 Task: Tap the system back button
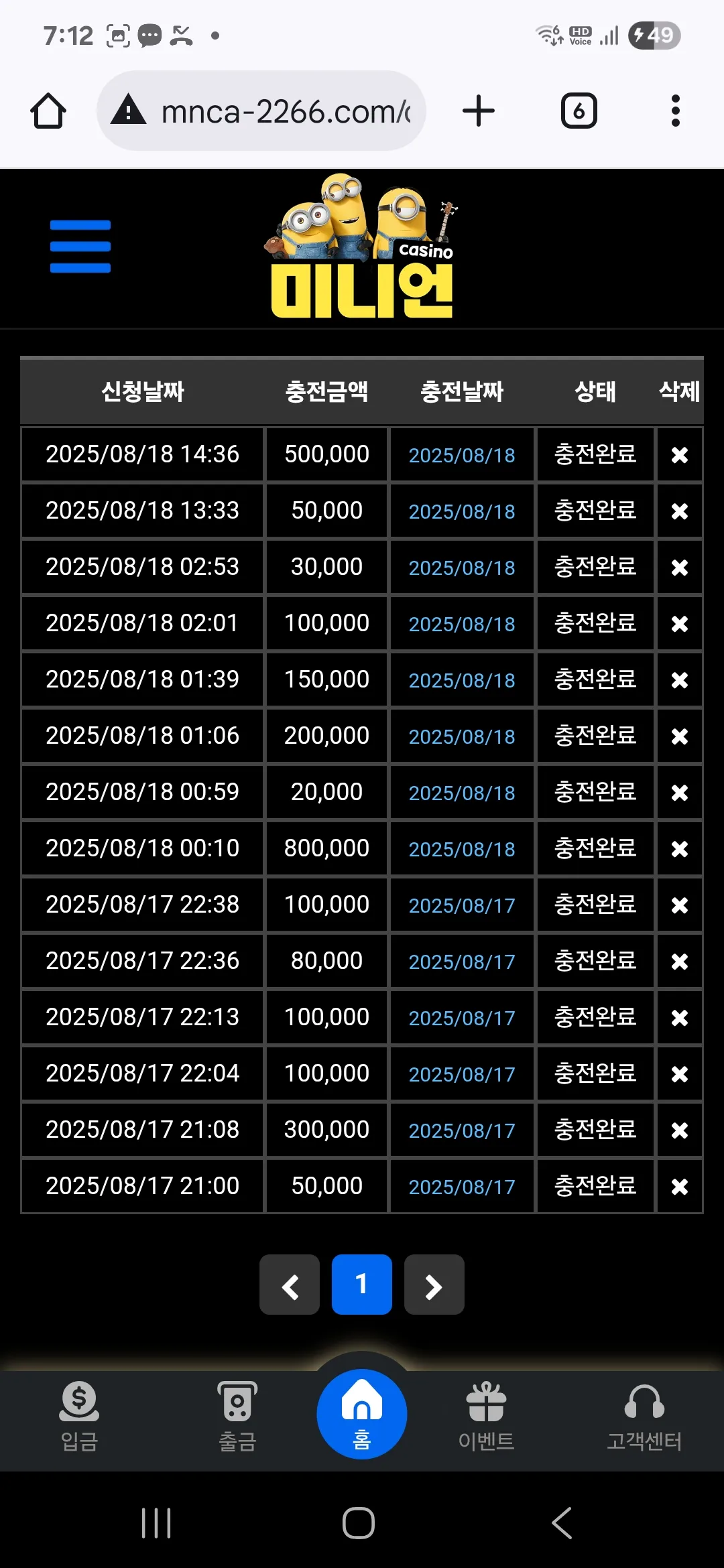click(562, 1523)
